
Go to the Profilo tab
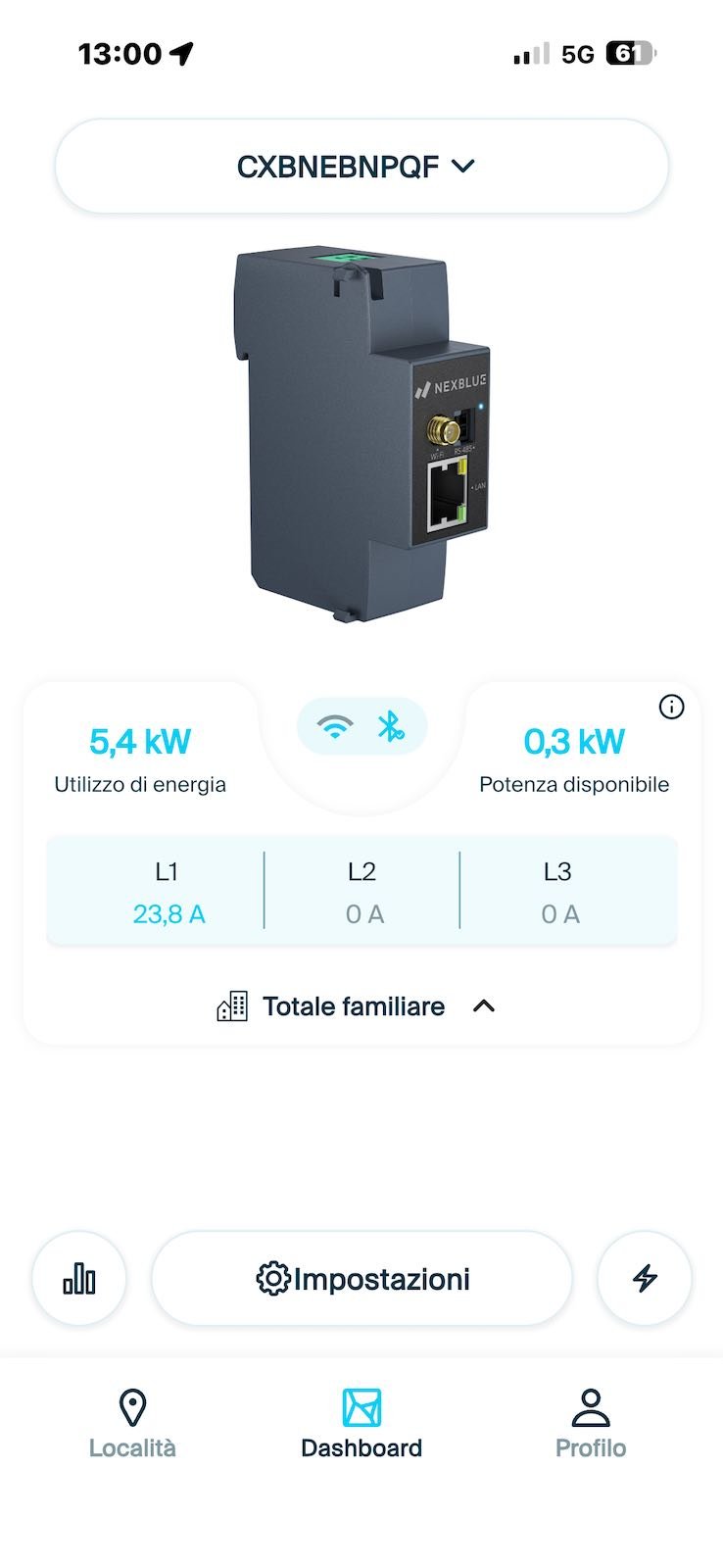[590, 1423]
